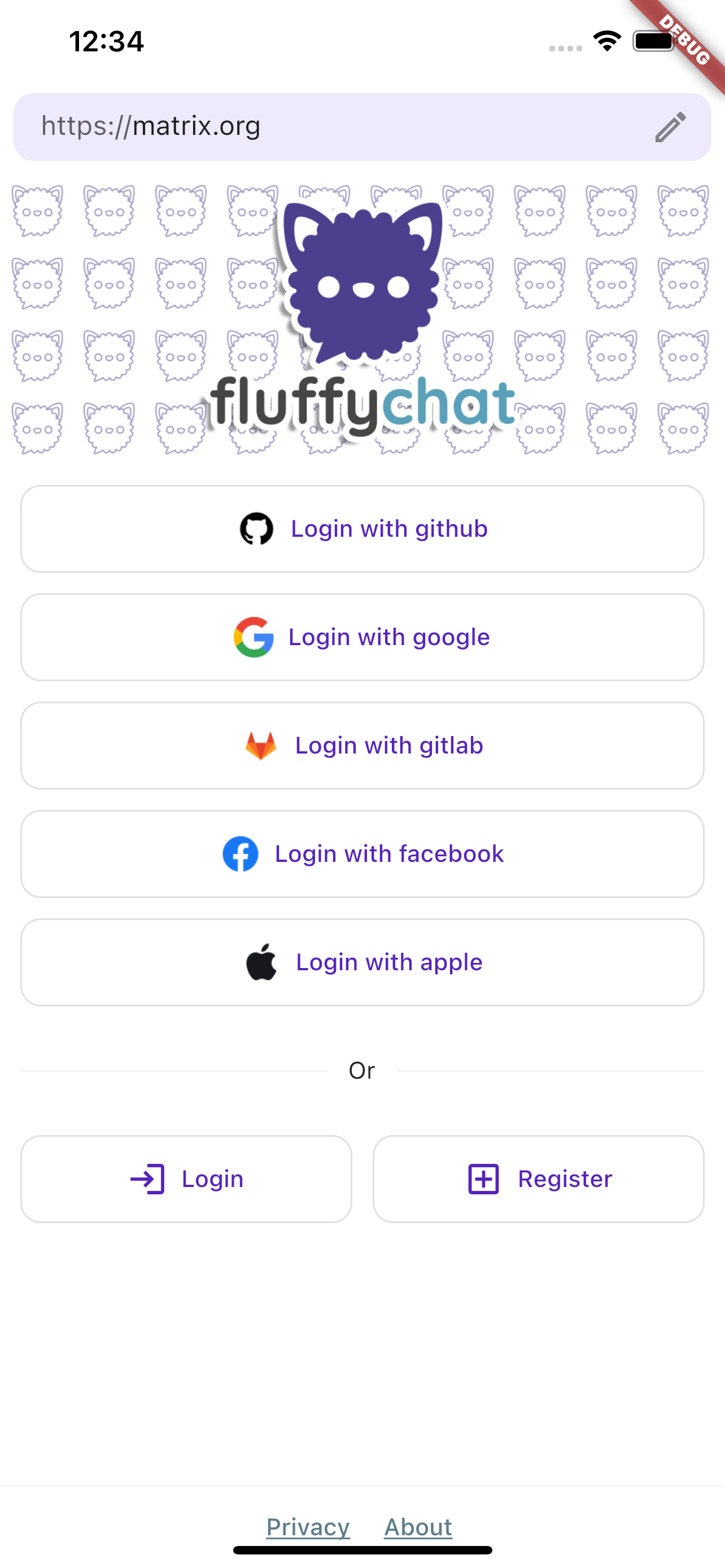Select Login with gitlab
Image resolution: width=725 pixels, height=1568 pixels.
tap(362, 744)
